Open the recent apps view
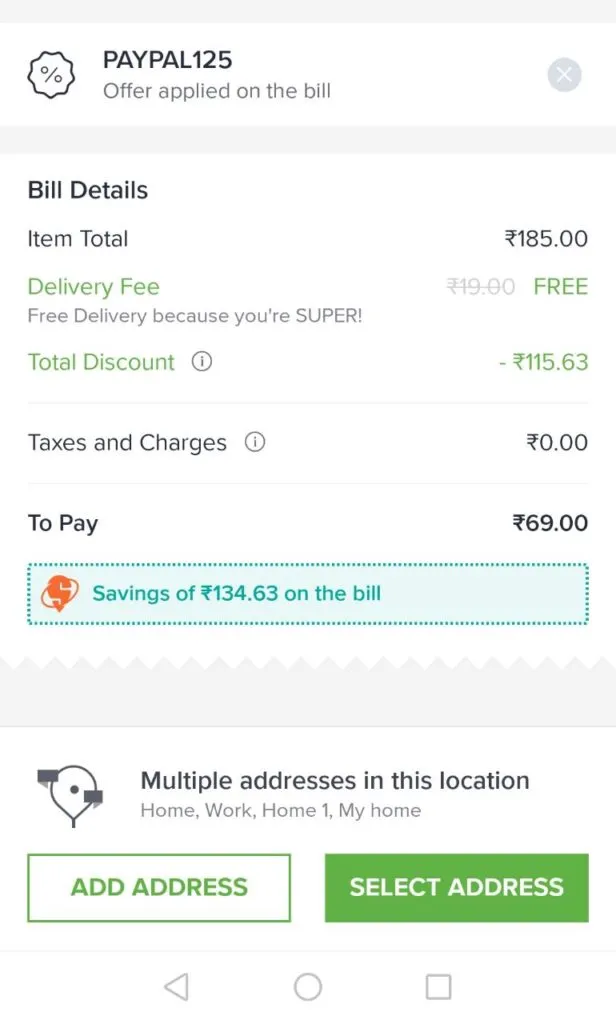Viewport: 616px width, 1024px height. 438,987
